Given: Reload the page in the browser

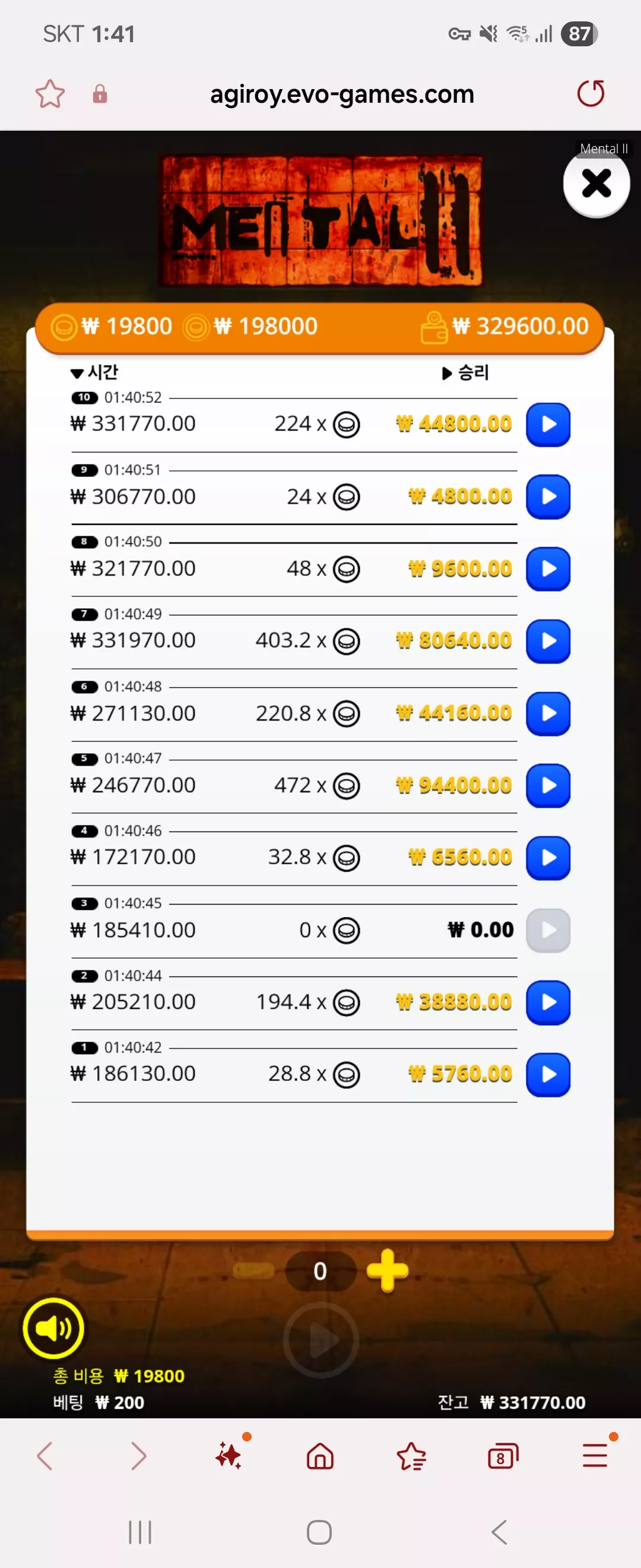Looking at the screenshot, I should [591, 94].
